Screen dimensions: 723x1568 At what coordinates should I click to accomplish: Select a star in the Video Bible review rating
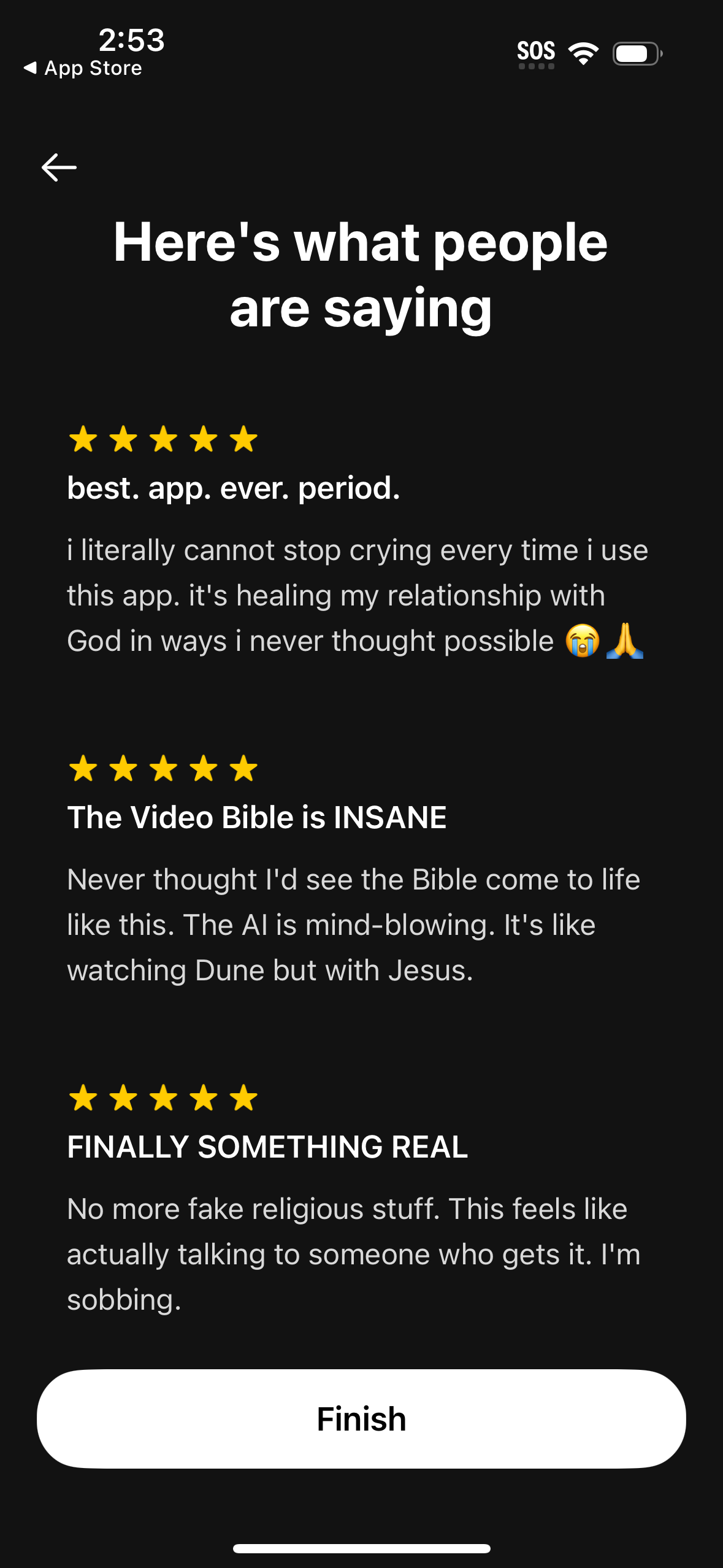pos(164,768)
